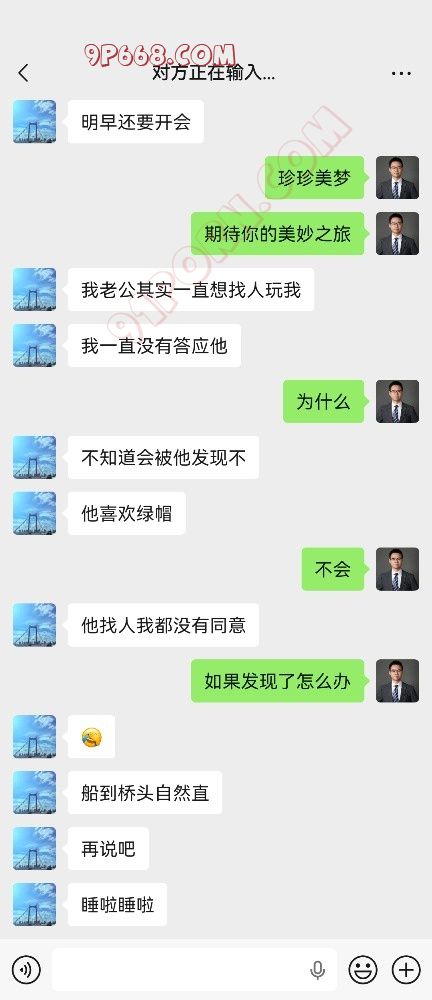Screen dimensions: 432x1000
Task: Go back using the top-left arrow
Action: (x=24, y=73)
